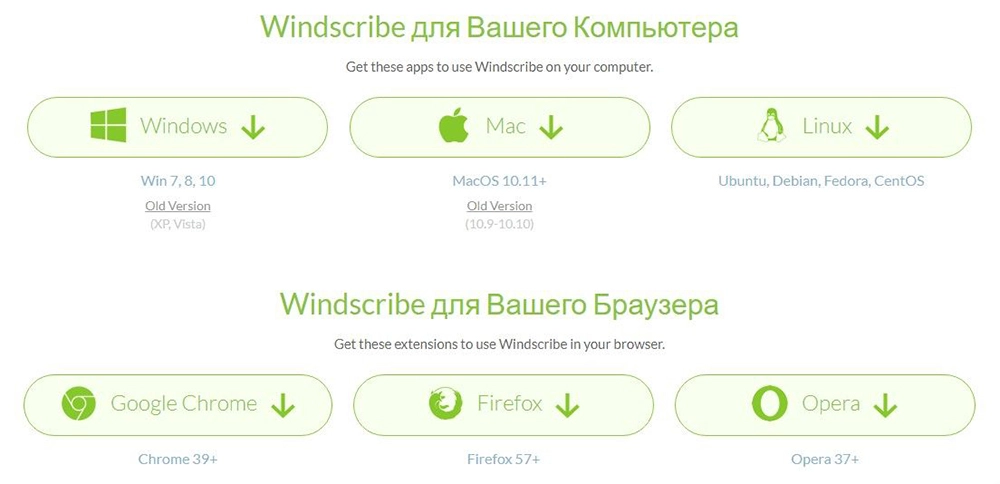Download the Firefox extension

tap(503, 404)
